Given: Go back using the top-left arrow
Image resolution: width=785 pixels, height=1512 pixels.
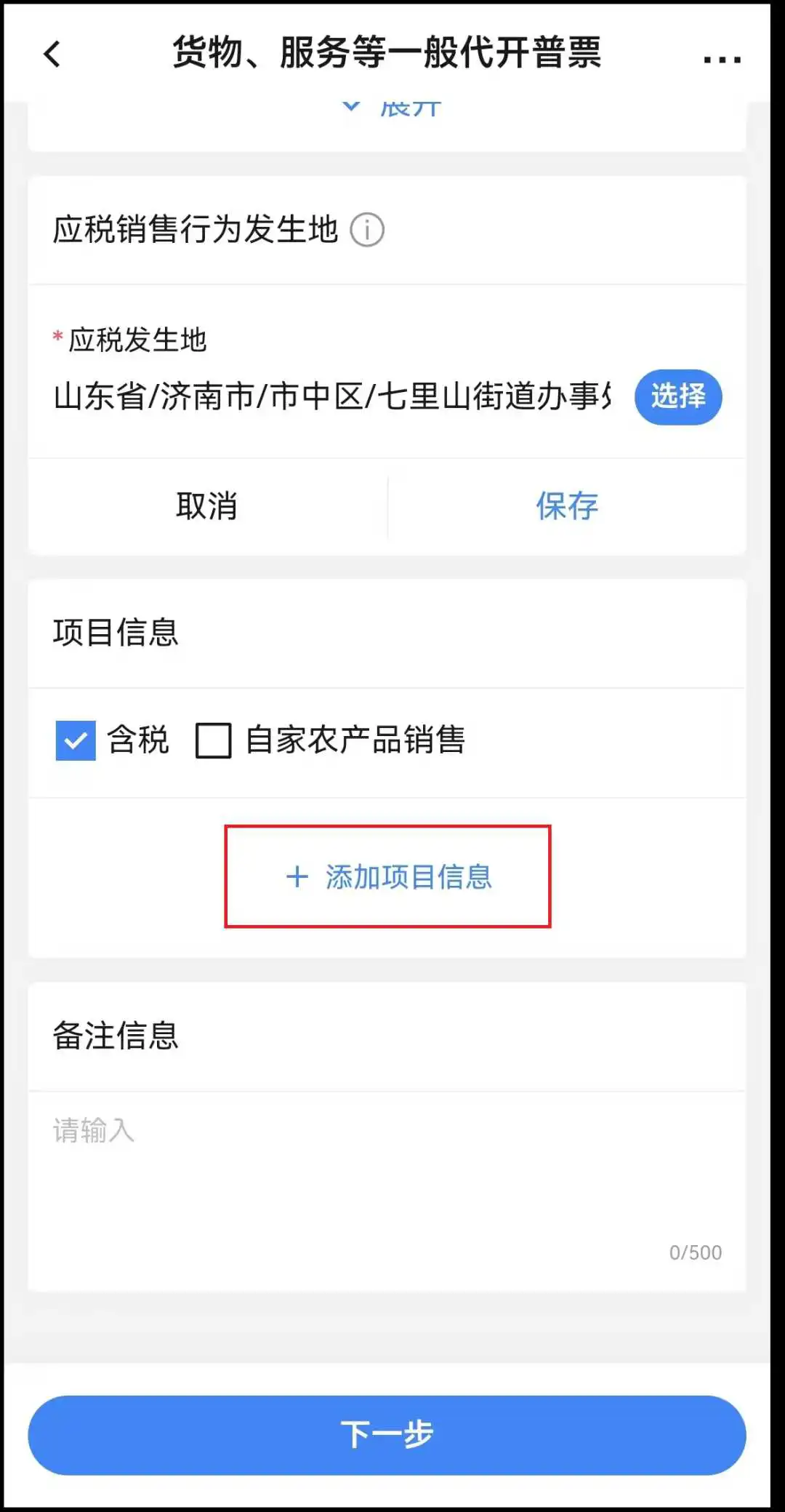Looking at the screenshot, I should pos(52,55).
